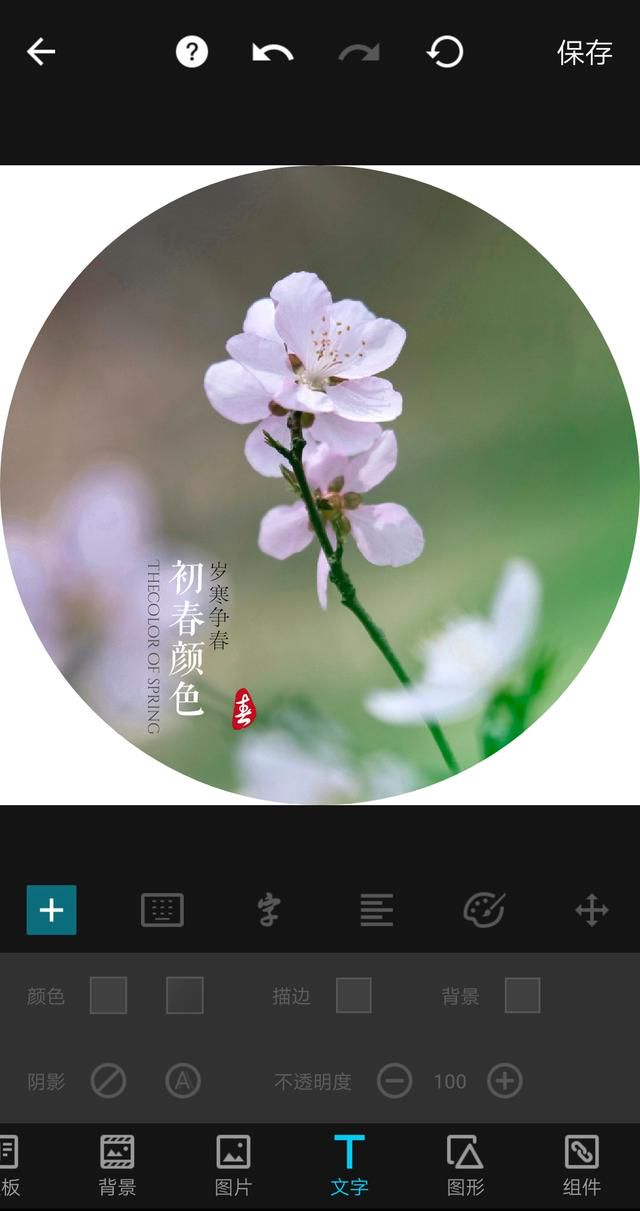
Task: Pick the 描边 stroke color swatch
Action: (x=353, y=996)
